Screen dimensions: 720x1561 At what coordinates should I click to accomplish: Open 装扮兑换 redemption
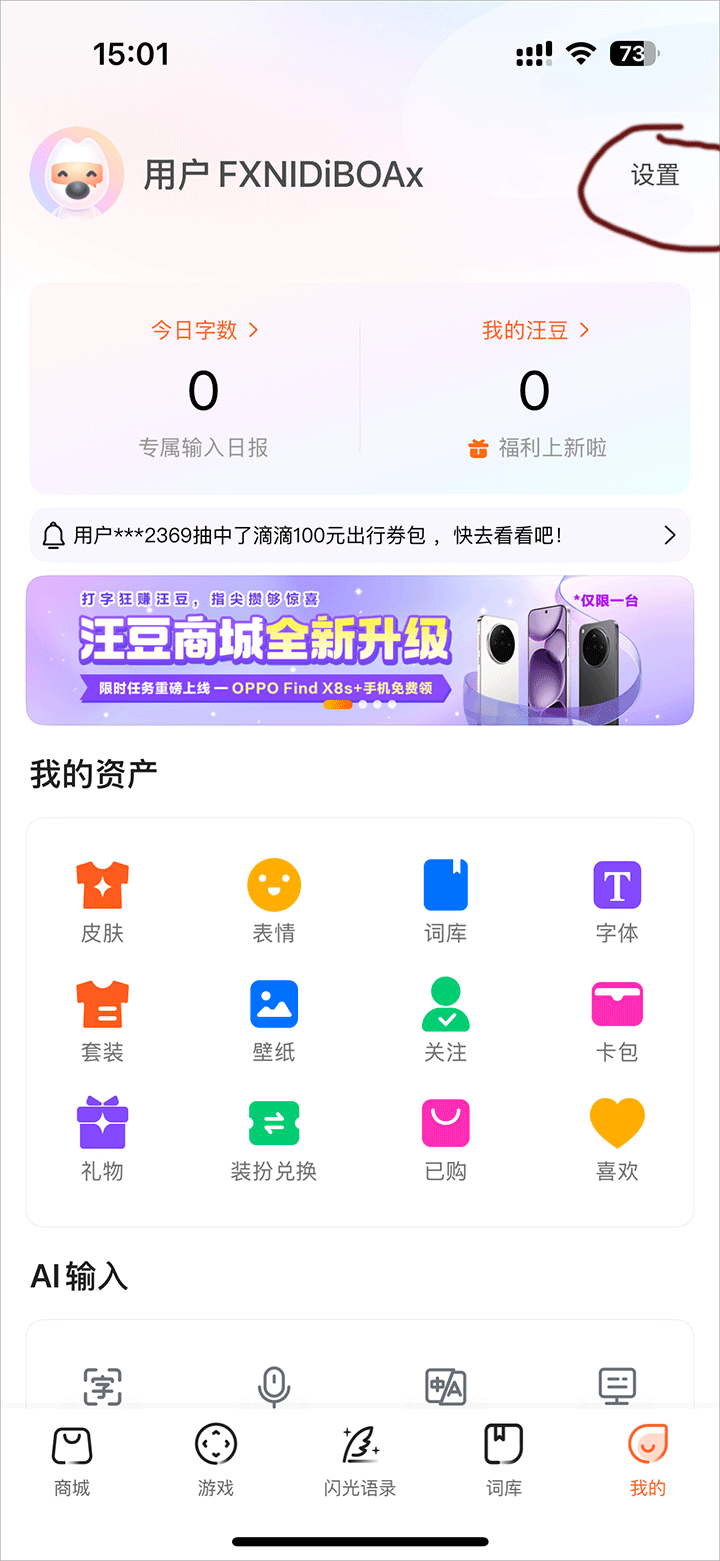coord(274,1138)
